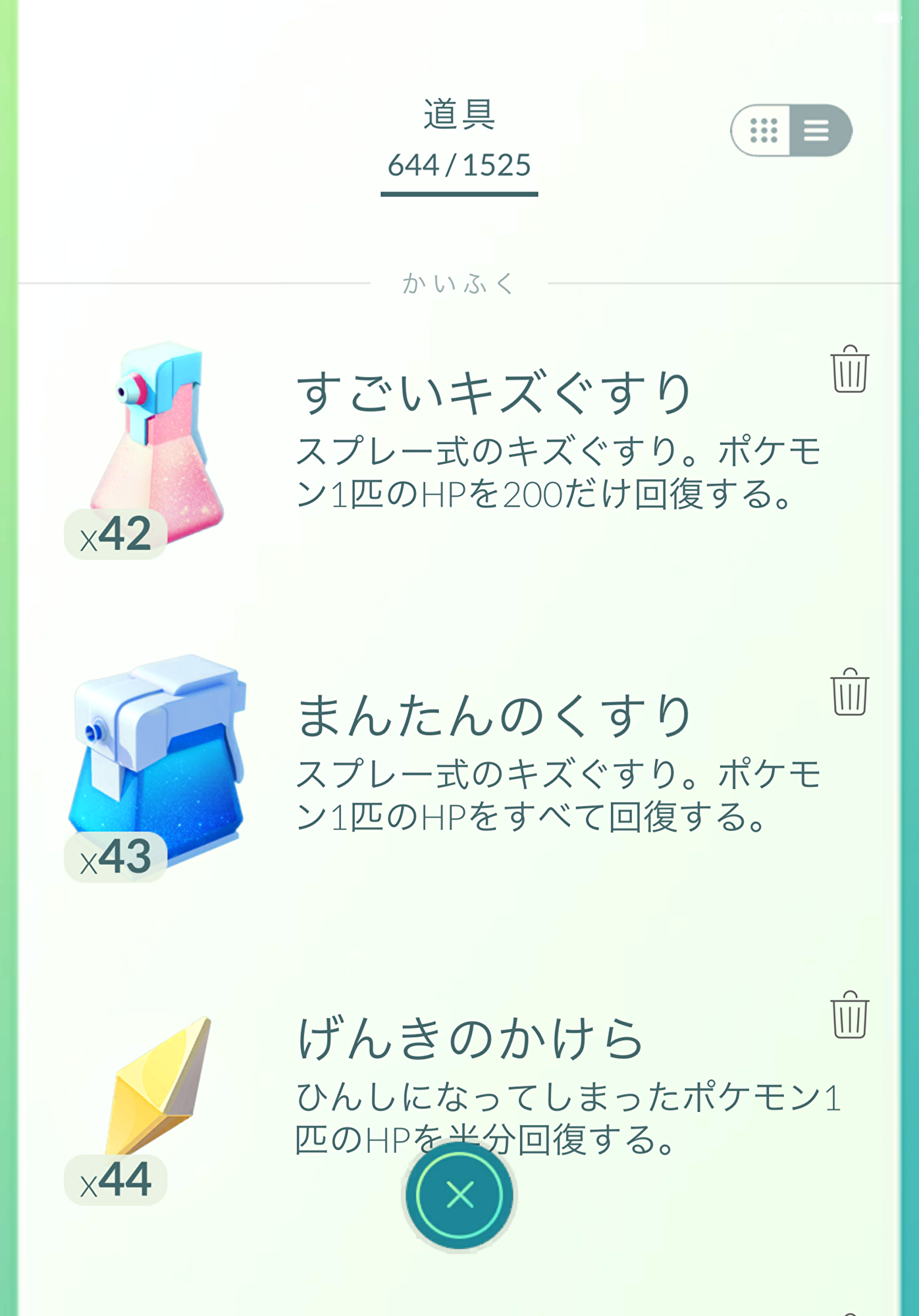The height and width of the screenshot is (1316, 919).
Task: Discard まんたんのくすり with trash icon
Action: pos(849,692)
